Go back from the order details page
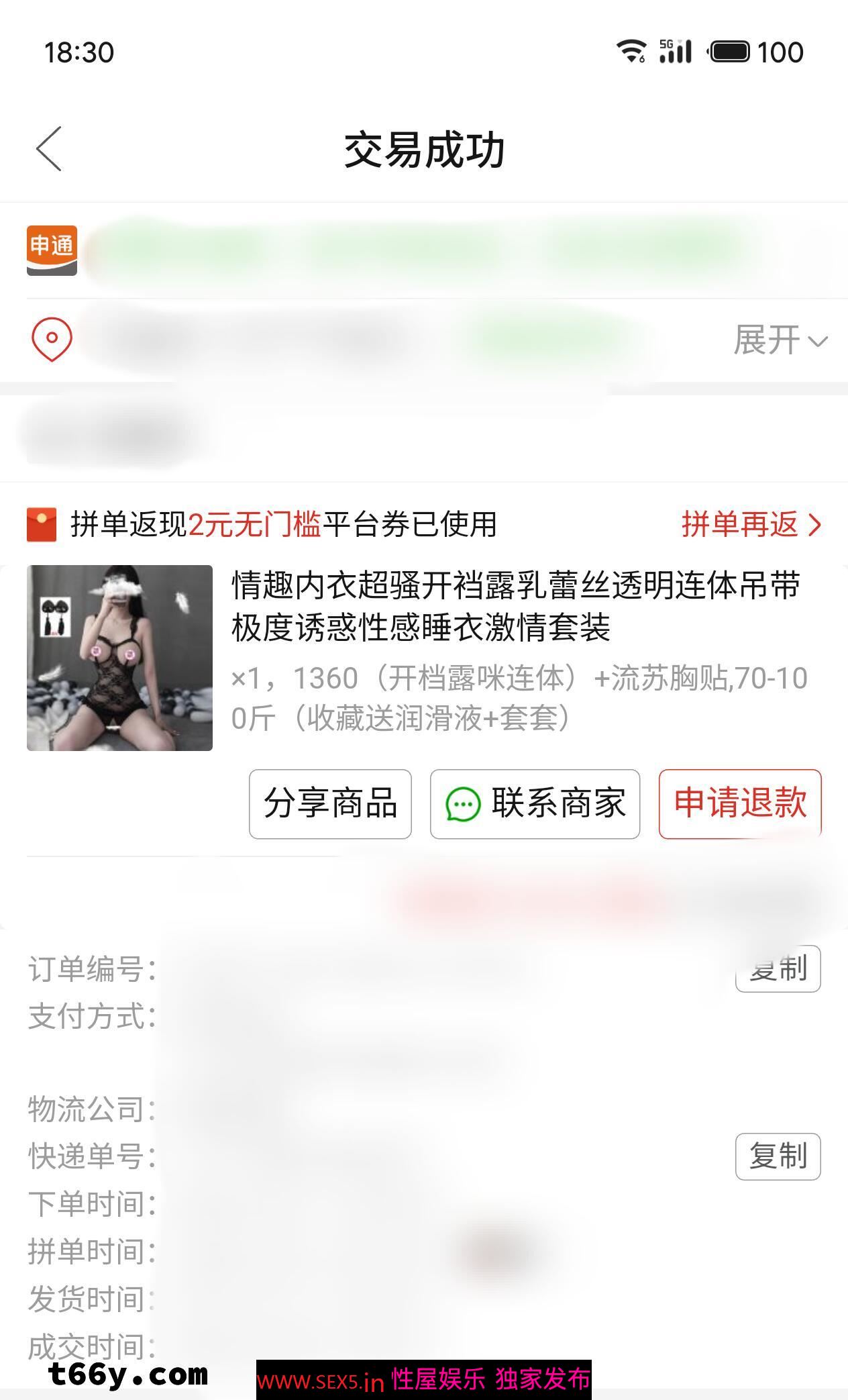The width and height of the screenshot is (848, 1400). [x=49, y=148]
